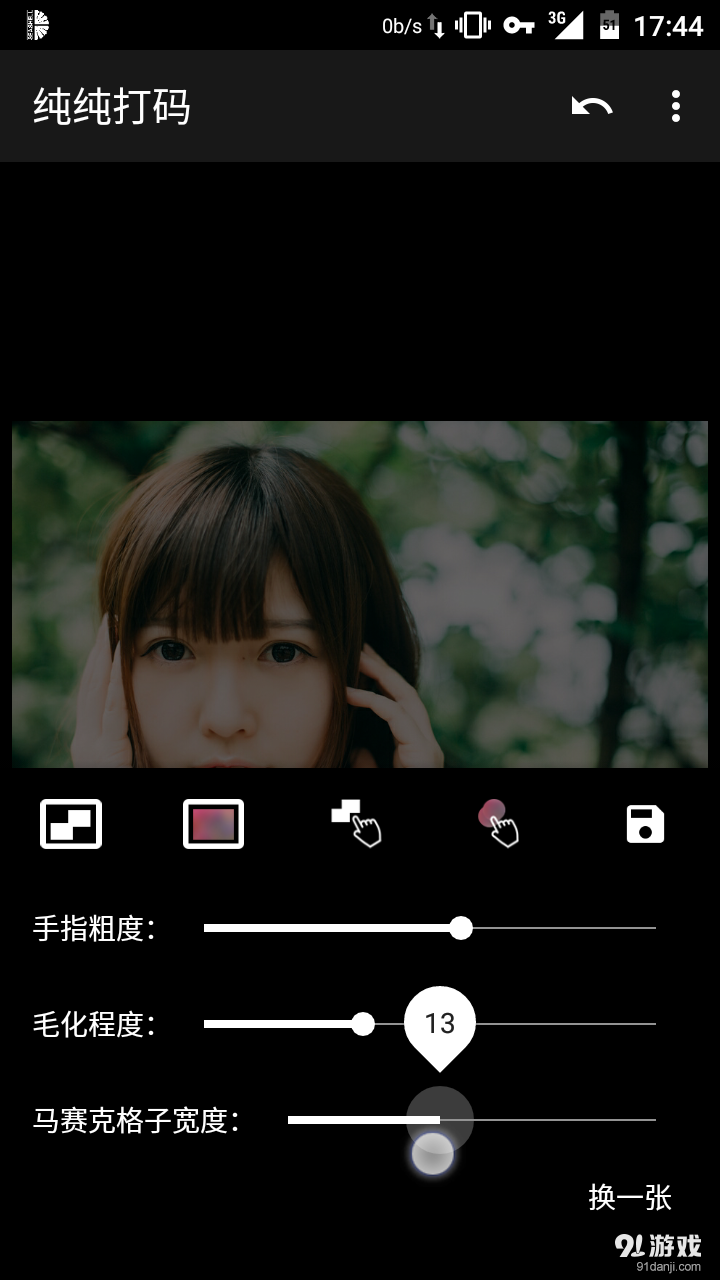Image resolution: width=720 pixels, height=1280 pixels.
Task: Choose the finger mosaic drawing tool
Action: pyautogui.click(x=358, y=823)
